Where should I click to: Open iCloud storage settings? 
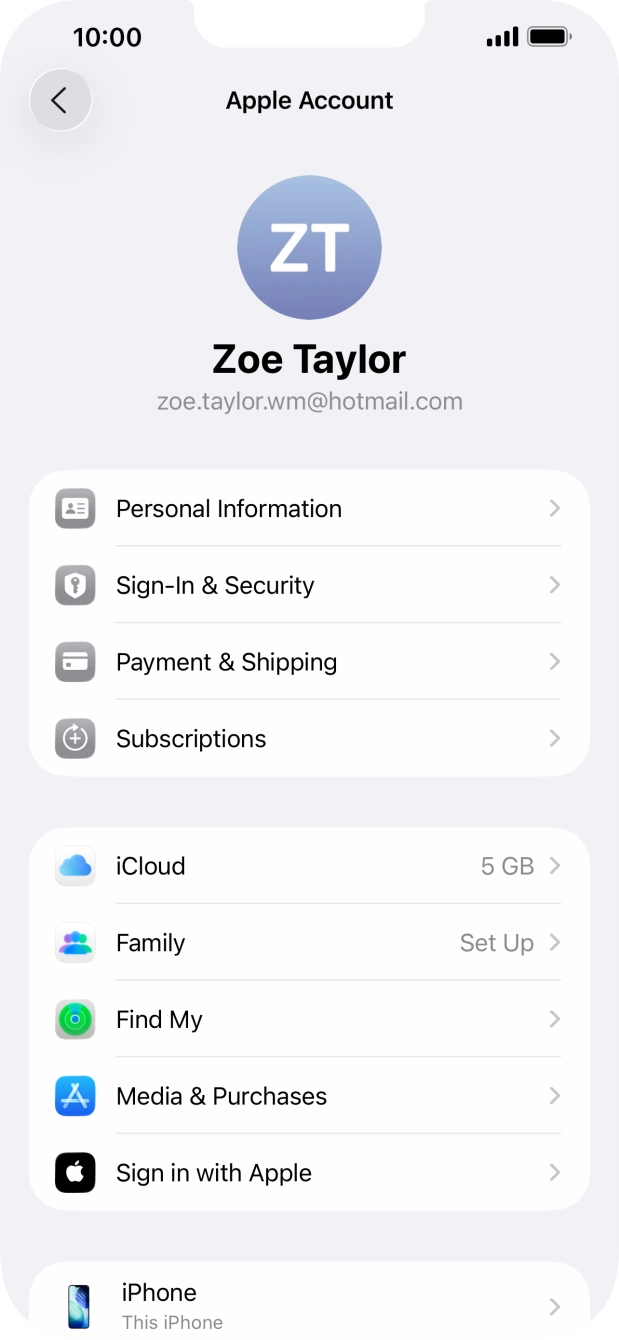point(309,866)
